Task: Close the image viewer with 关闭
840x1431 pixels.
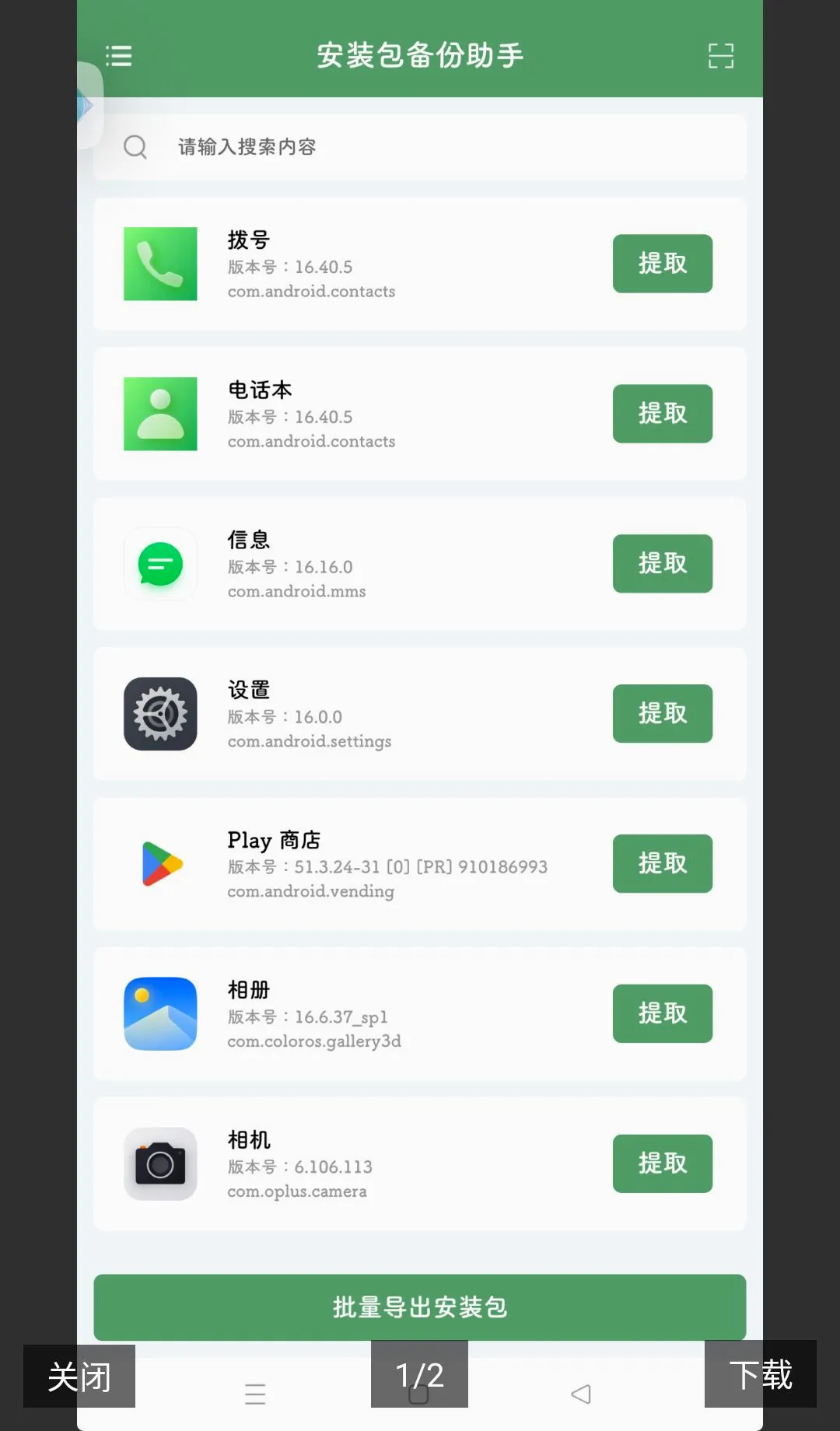Action: 79,1376
